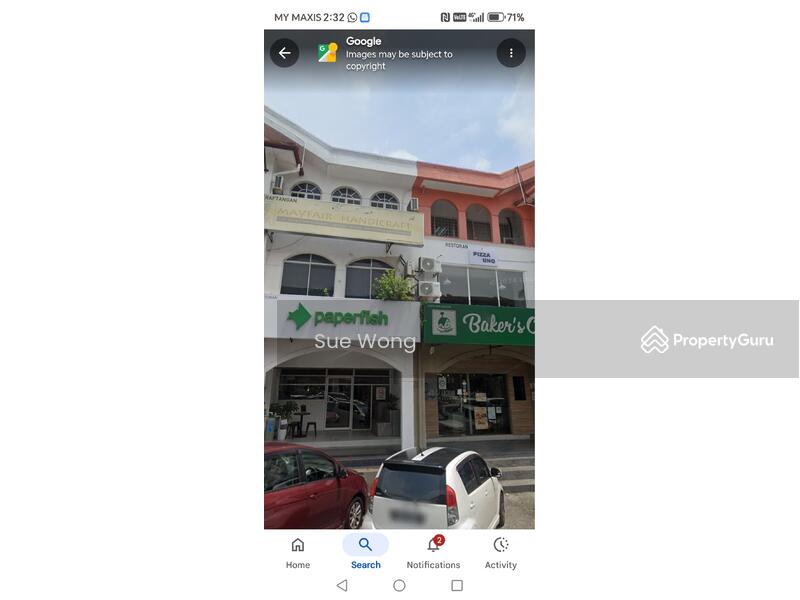The image size is (800, 600).
Task: Open the recent apps view
Action: coord(457,585)
